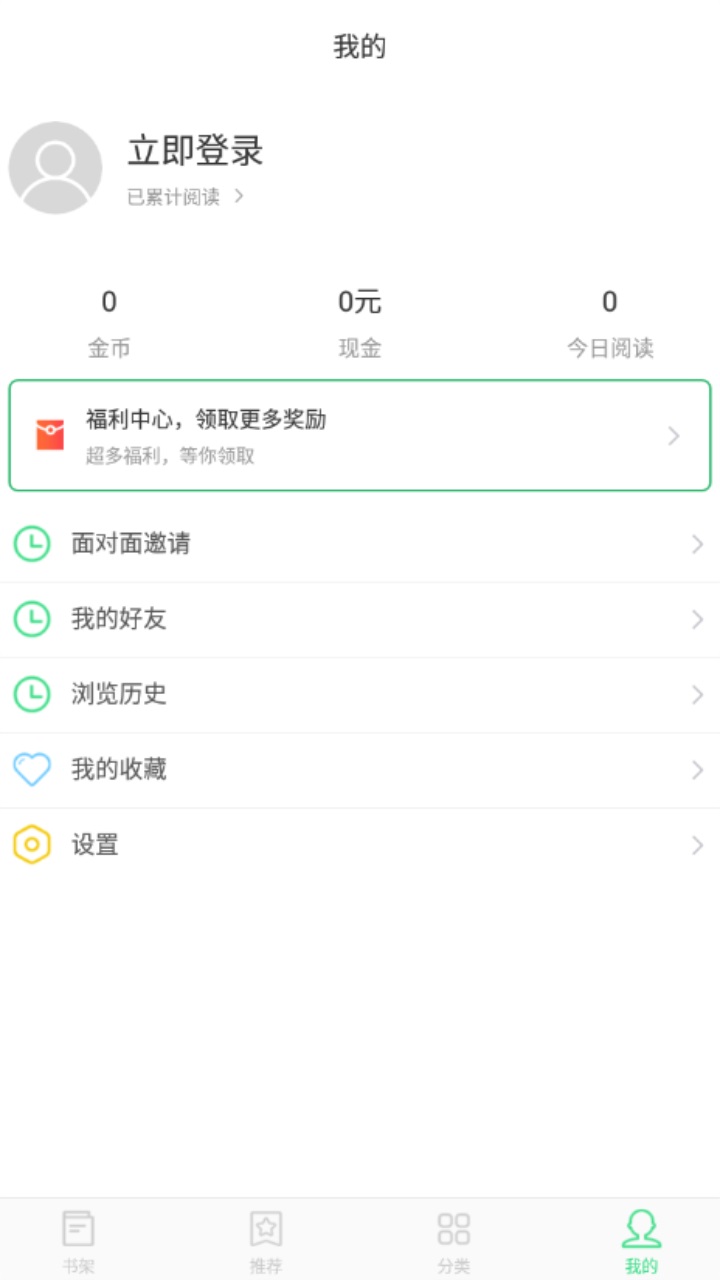Tap the 立即登录 login button

click(195, 153)
